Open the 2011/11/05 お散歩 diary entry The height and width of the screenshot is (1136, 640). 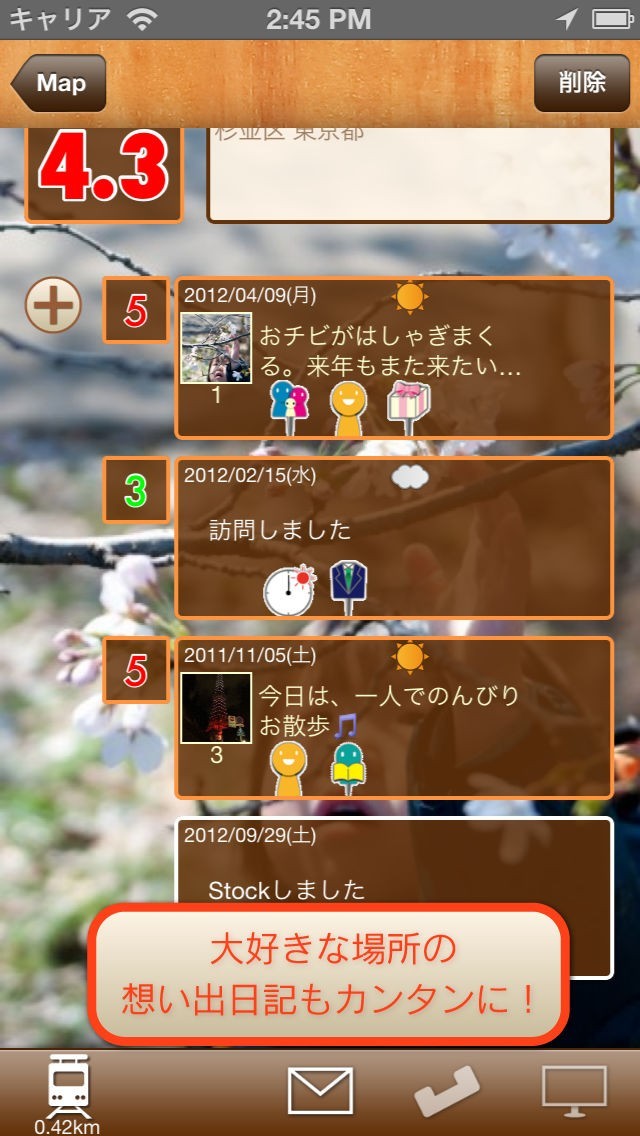click(393, 717)
